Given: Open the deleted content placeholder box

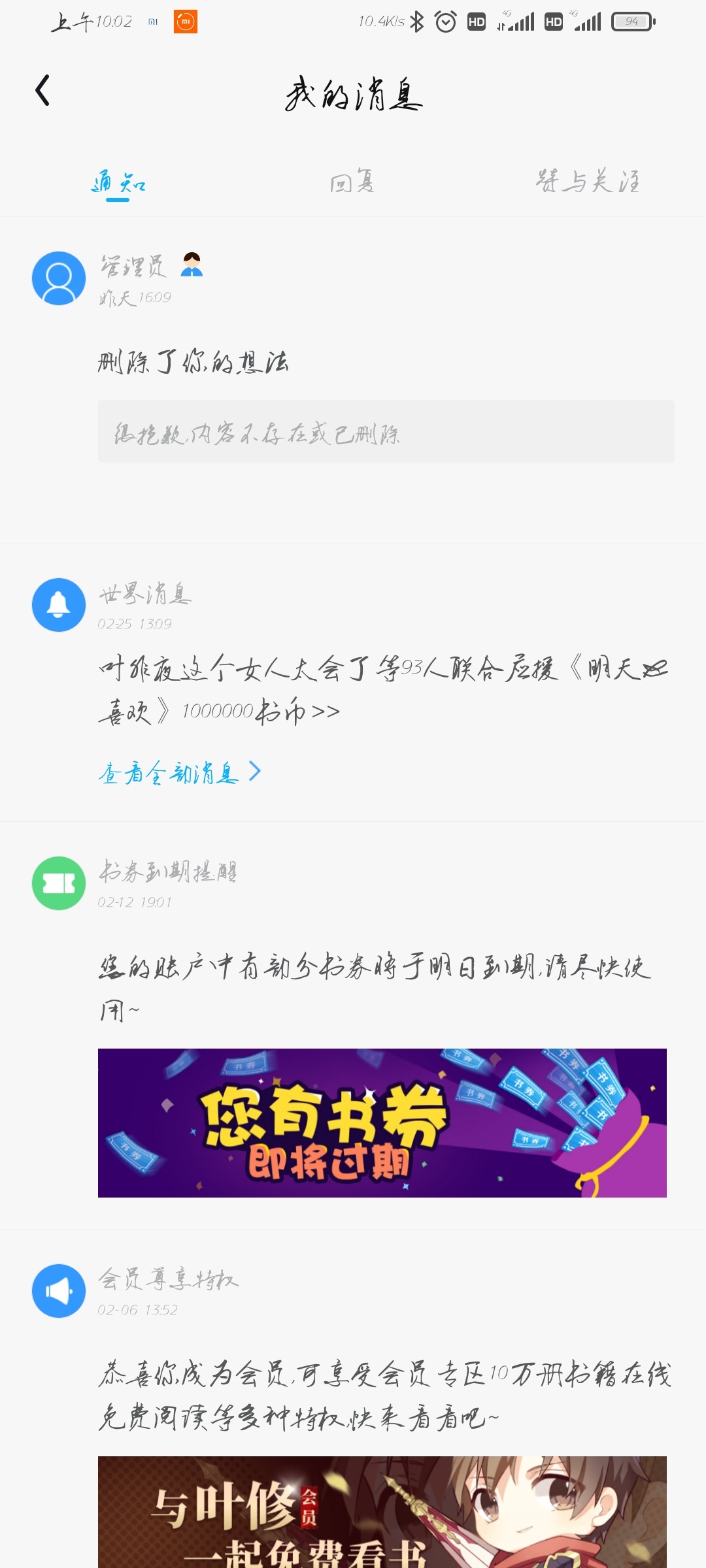Looking at the screenshot, I should pos(386,431).
